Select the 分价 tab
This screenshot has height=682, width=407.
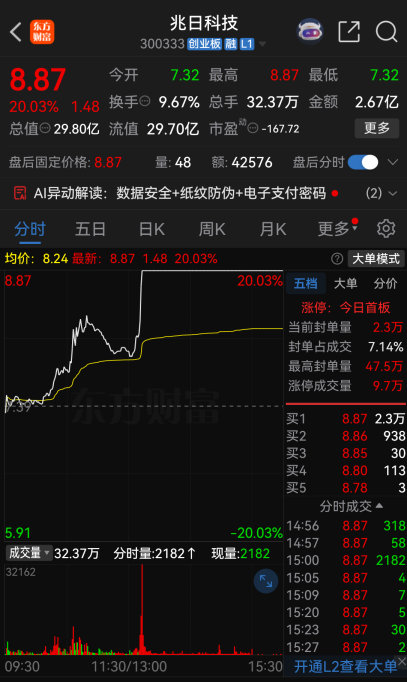click(385, 284)
